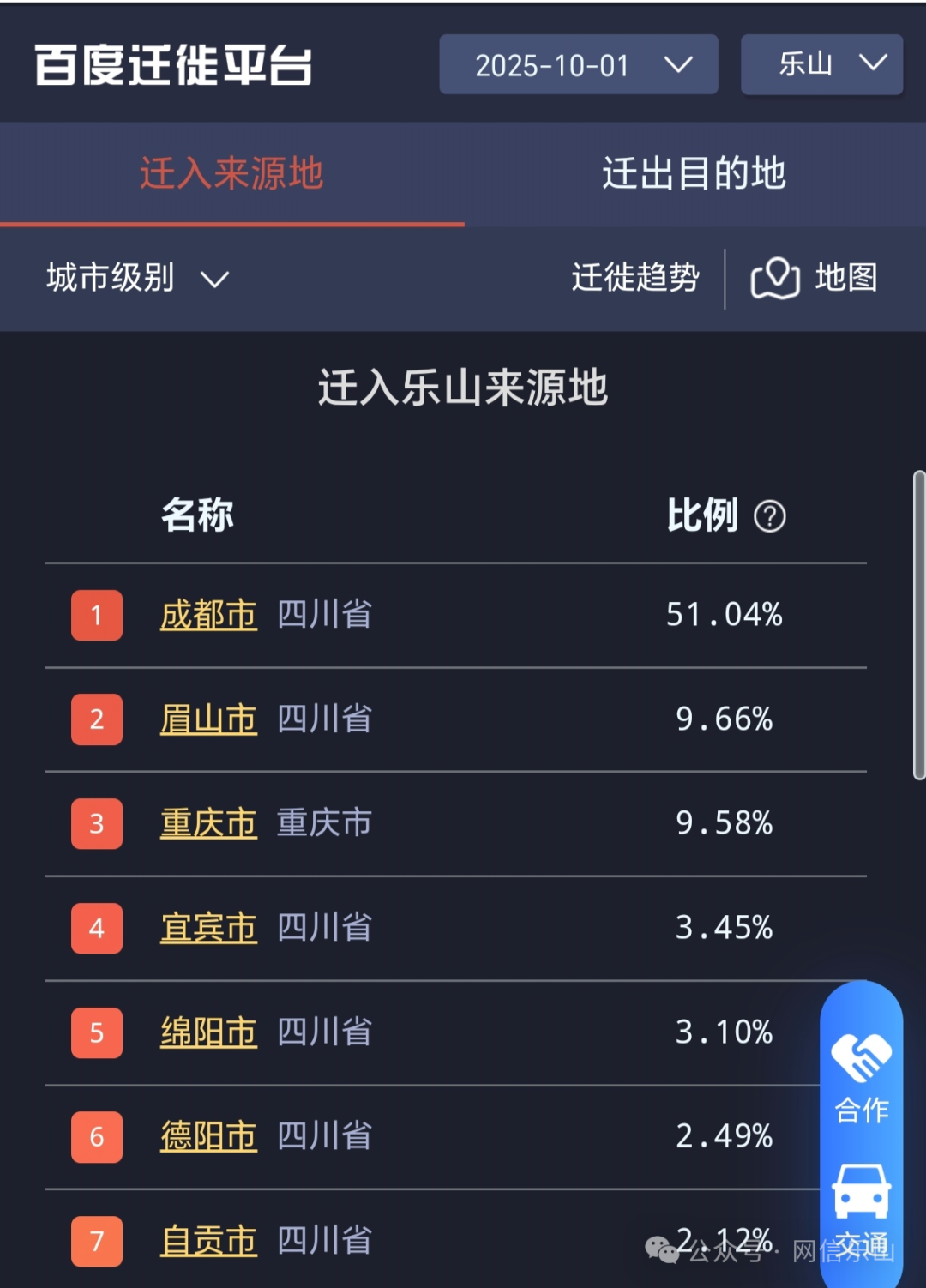Screen dimensions: 926x1288
Task: Open the 宜宾市 link
Action: (x=208, y=929)
